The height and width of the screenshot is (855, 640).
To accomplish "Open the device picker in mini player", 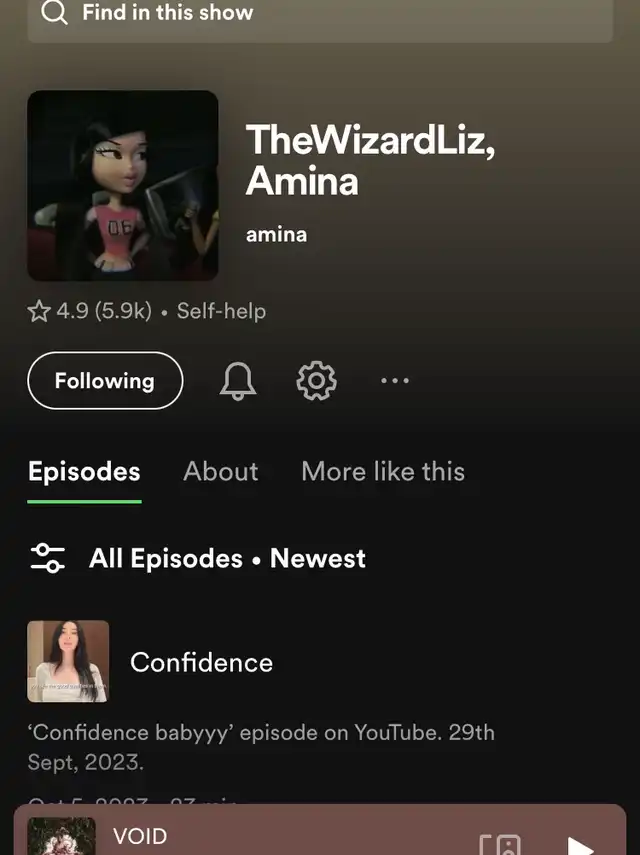I will (x=500, y=845).
